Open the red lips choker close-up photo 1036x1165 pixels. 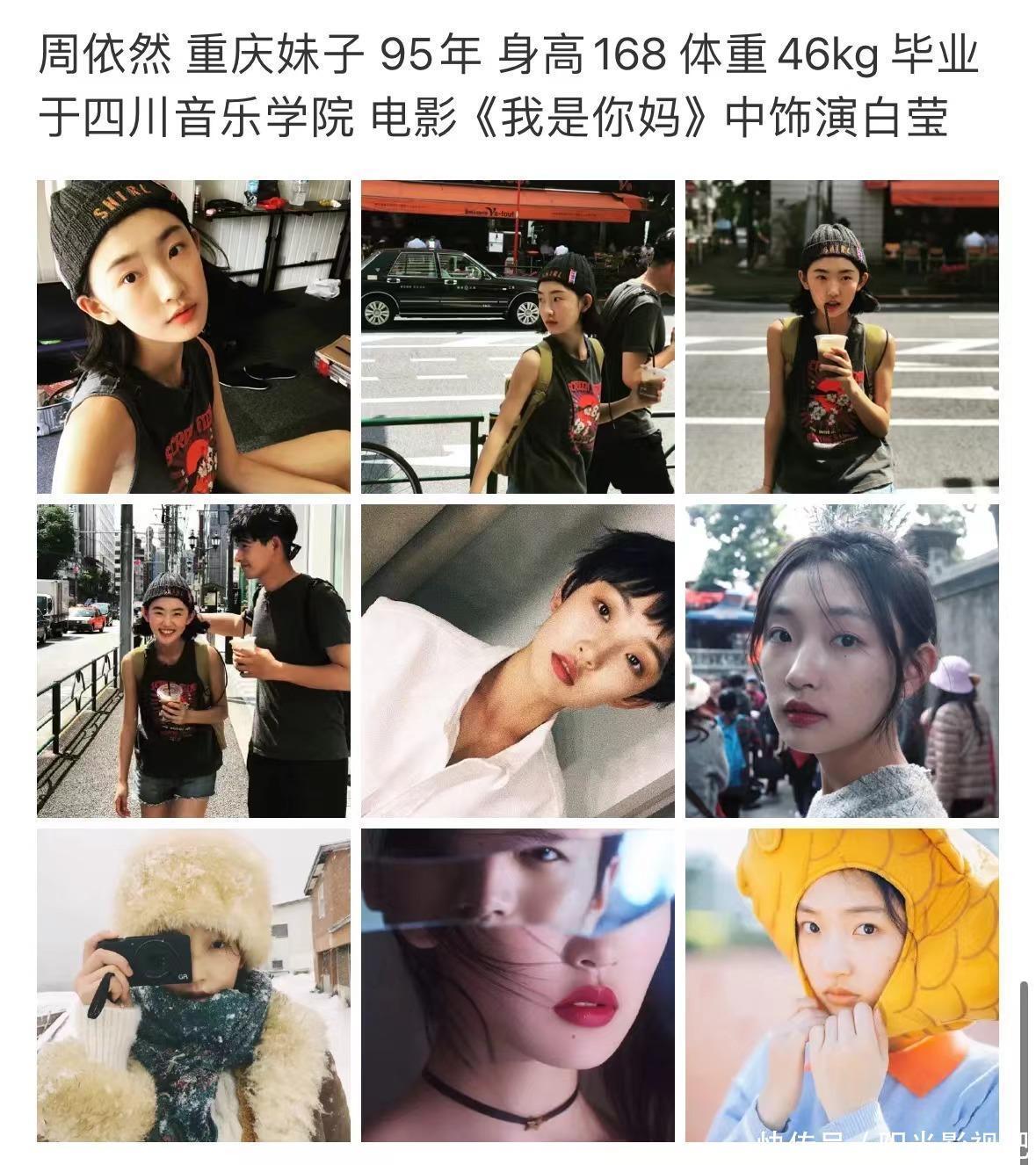click(x=518, y=985)
